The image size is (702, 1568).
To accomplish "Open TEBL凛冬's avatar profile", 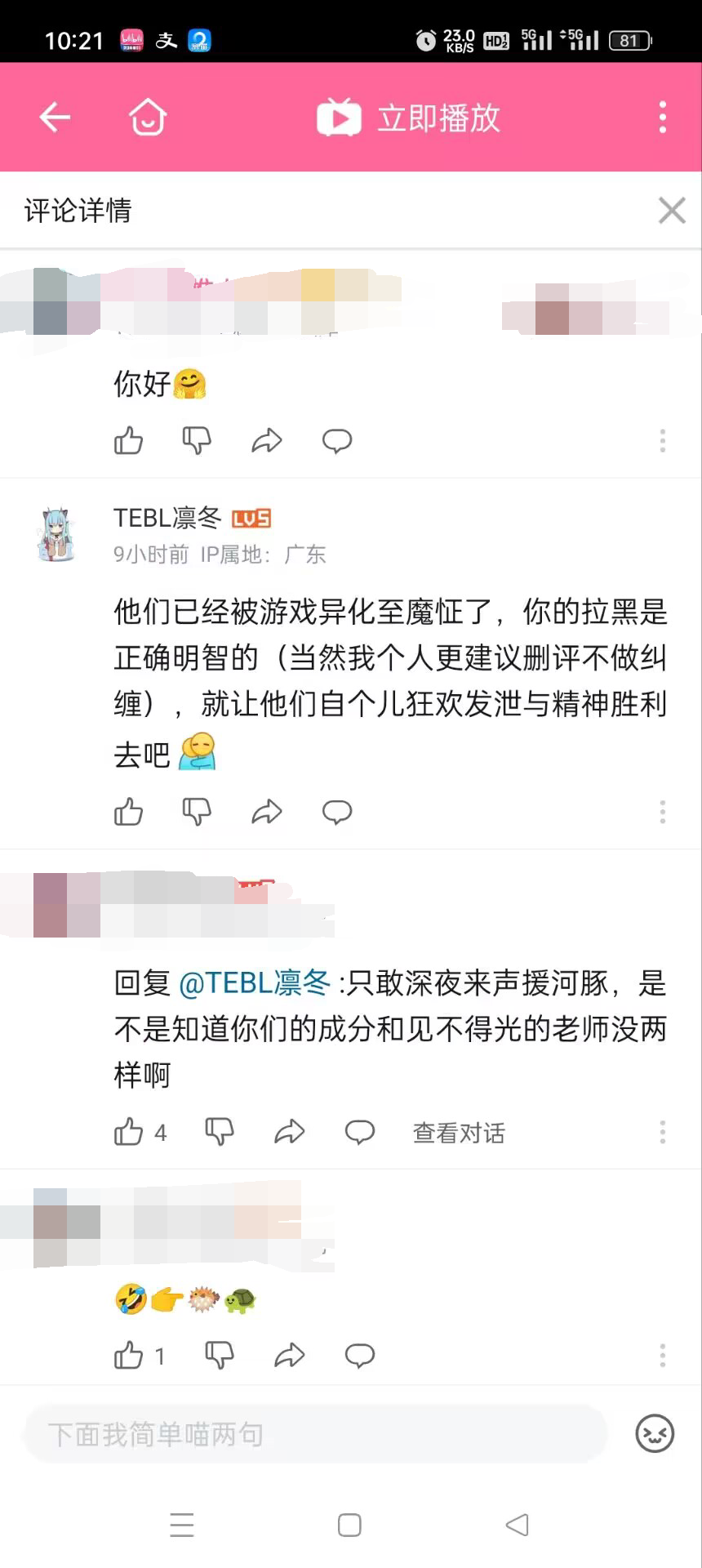I will (x=56, y=534).
